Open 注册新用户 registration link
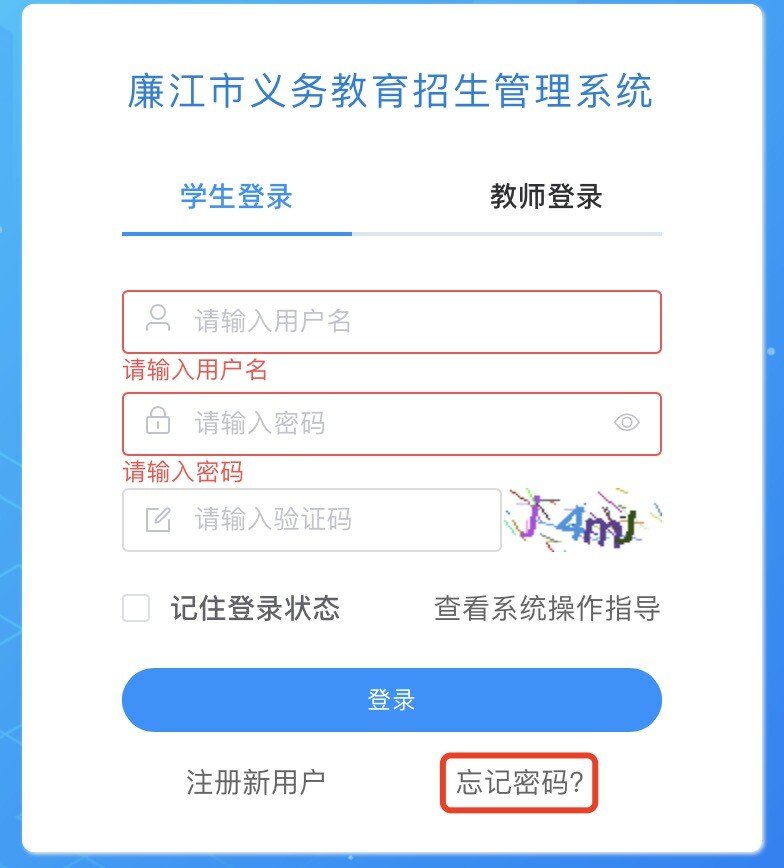 click(x=256, y=782)
